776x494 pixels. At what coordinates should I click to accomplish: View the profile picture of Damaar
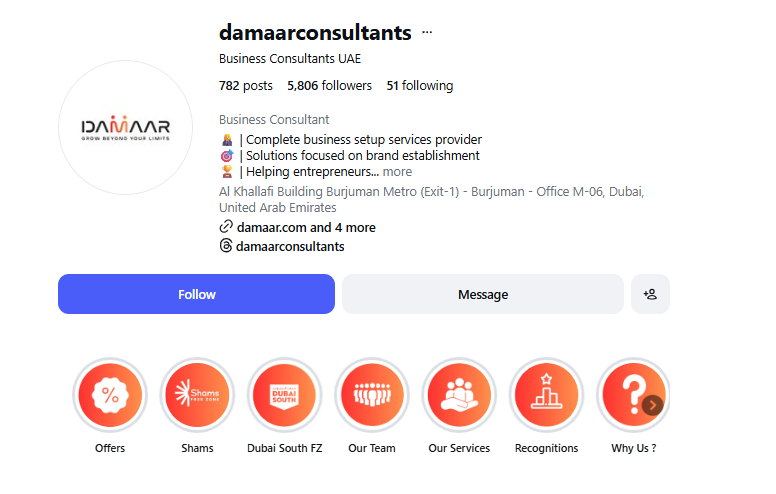(x=126, y=128)
